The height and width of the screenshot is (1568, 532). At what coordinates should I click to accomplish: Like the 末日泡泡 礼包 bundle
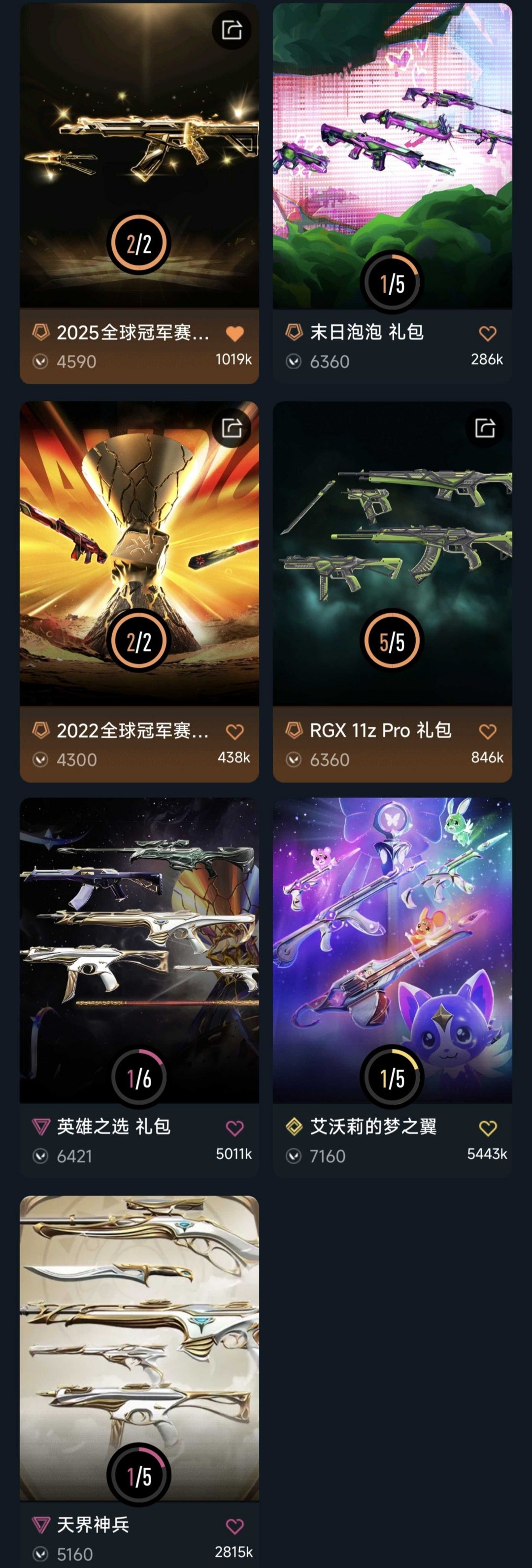click(x=488, y=334)
